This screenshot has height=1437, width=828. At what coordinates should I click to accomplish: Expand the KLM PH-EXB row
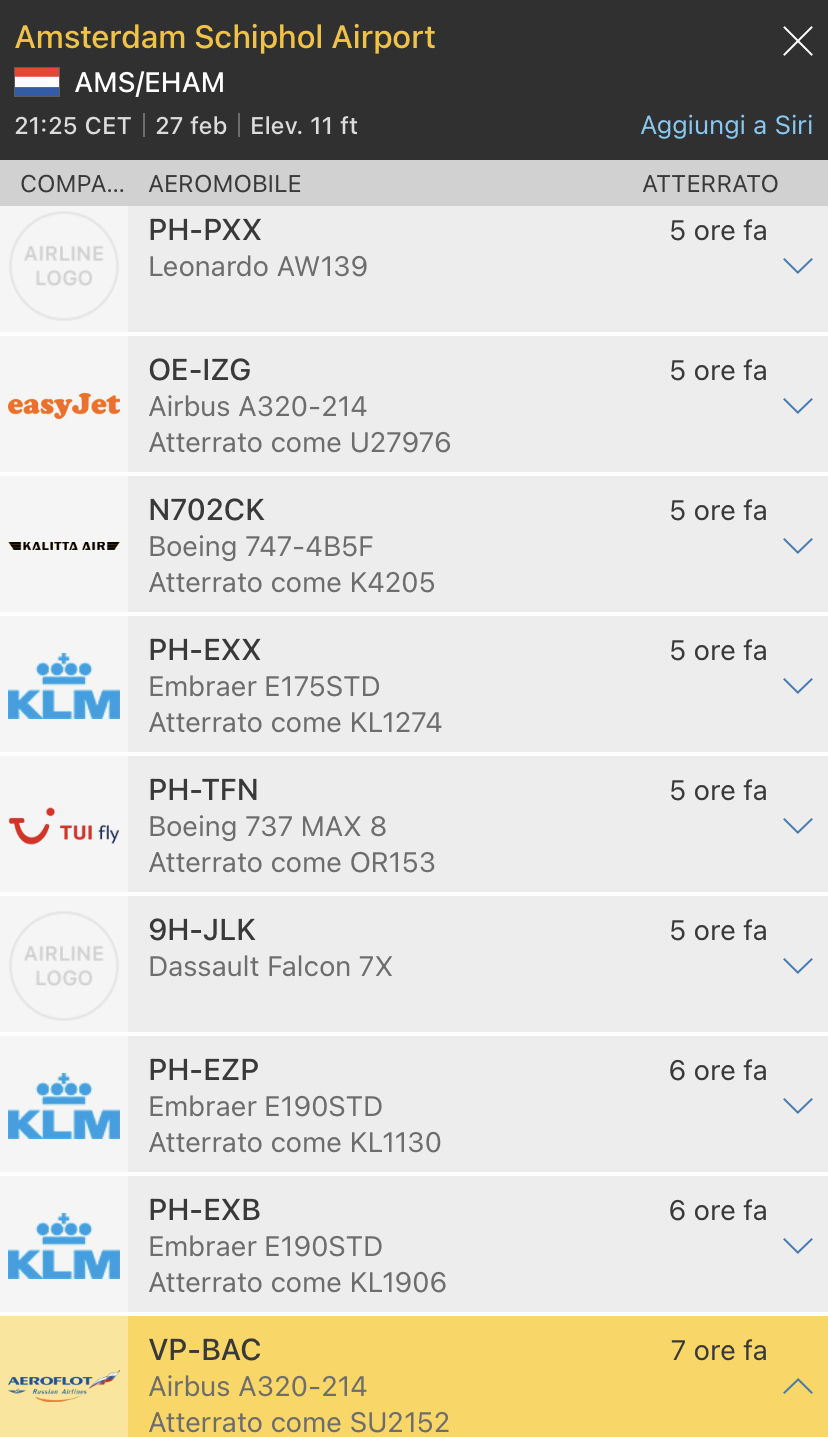point(797,1246)
